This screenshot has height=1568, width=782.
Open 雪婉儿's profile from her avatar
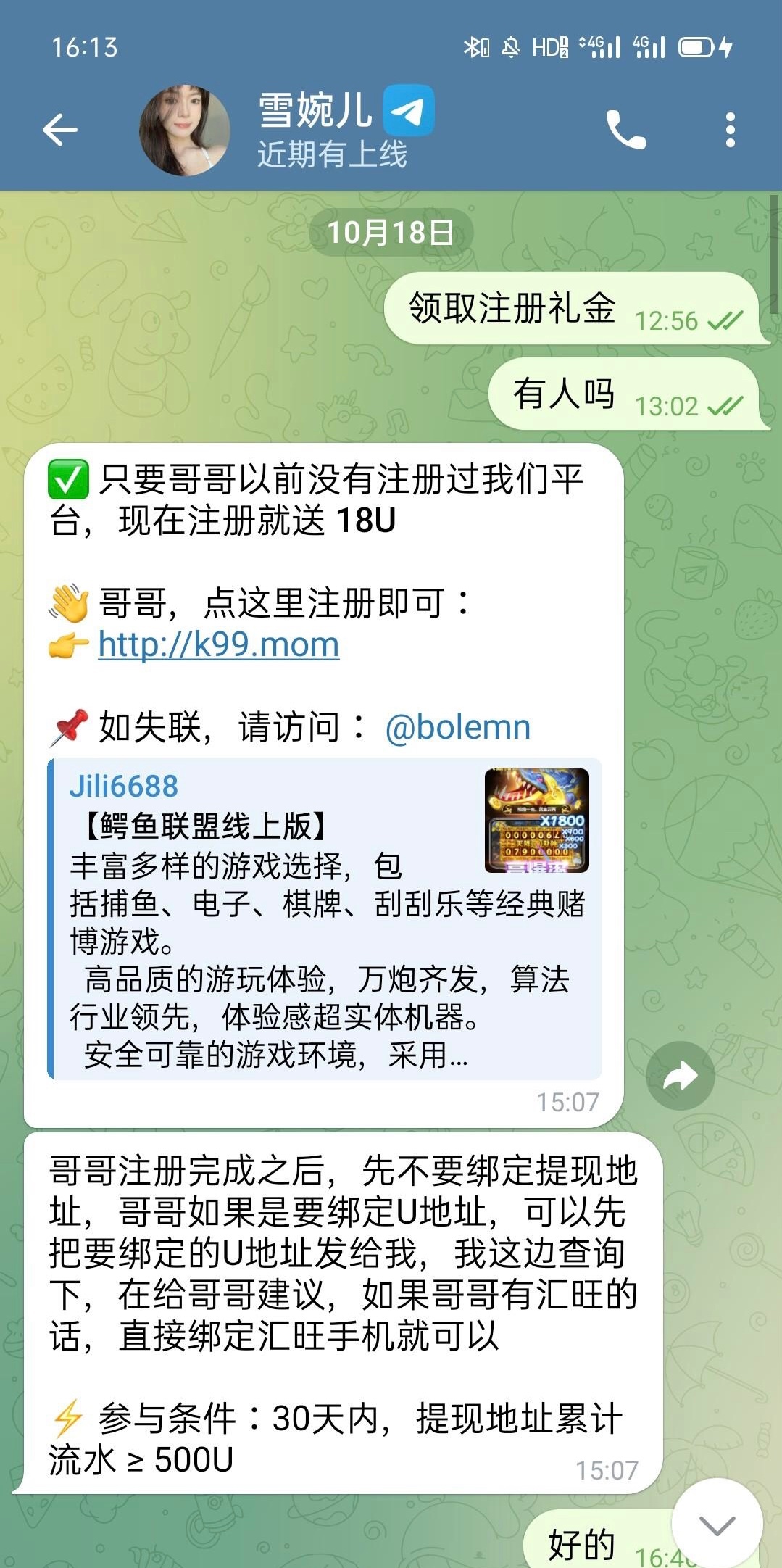point(185,130)
